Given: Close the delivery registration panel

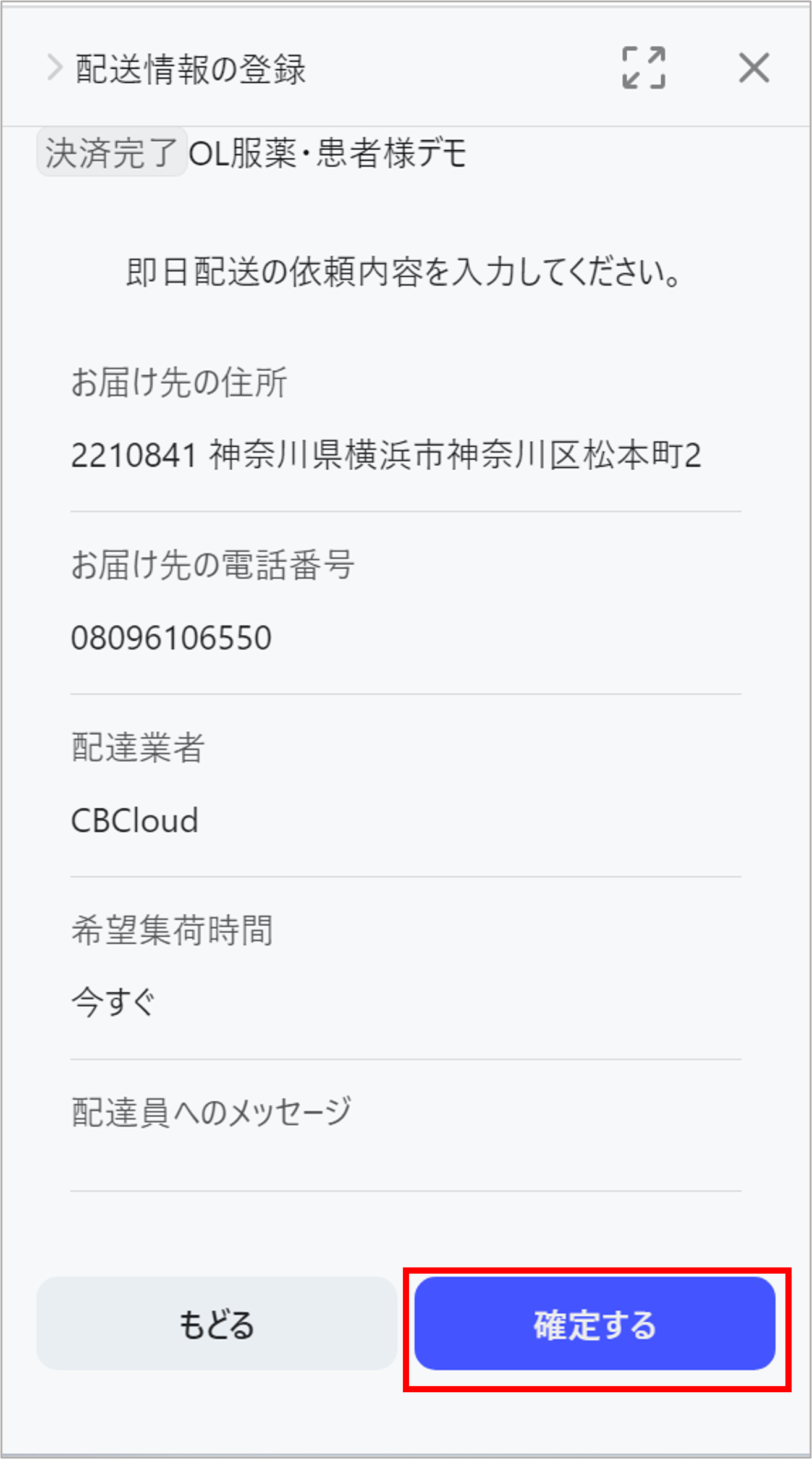Looking at the screenshot, I should [754, 67].
